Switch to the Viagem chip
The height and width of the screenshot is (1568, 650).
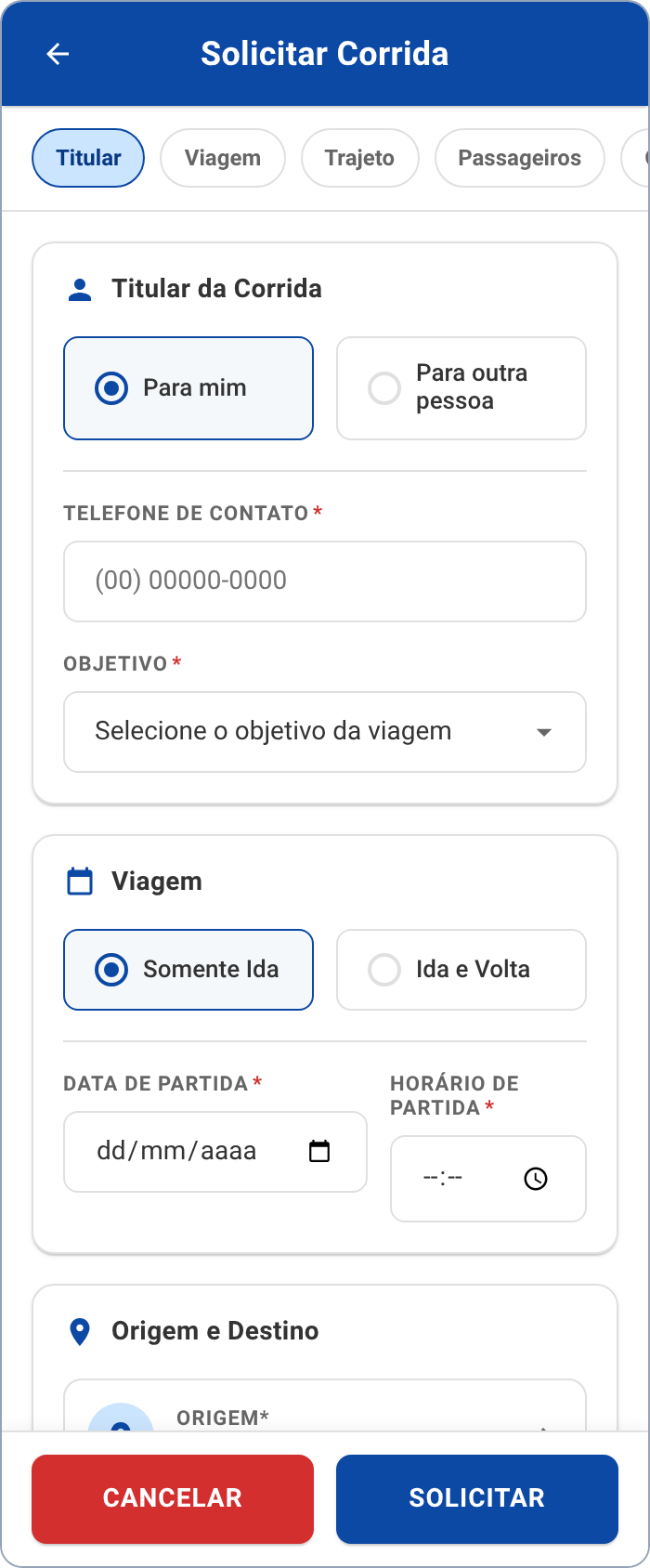pos(223,158)
